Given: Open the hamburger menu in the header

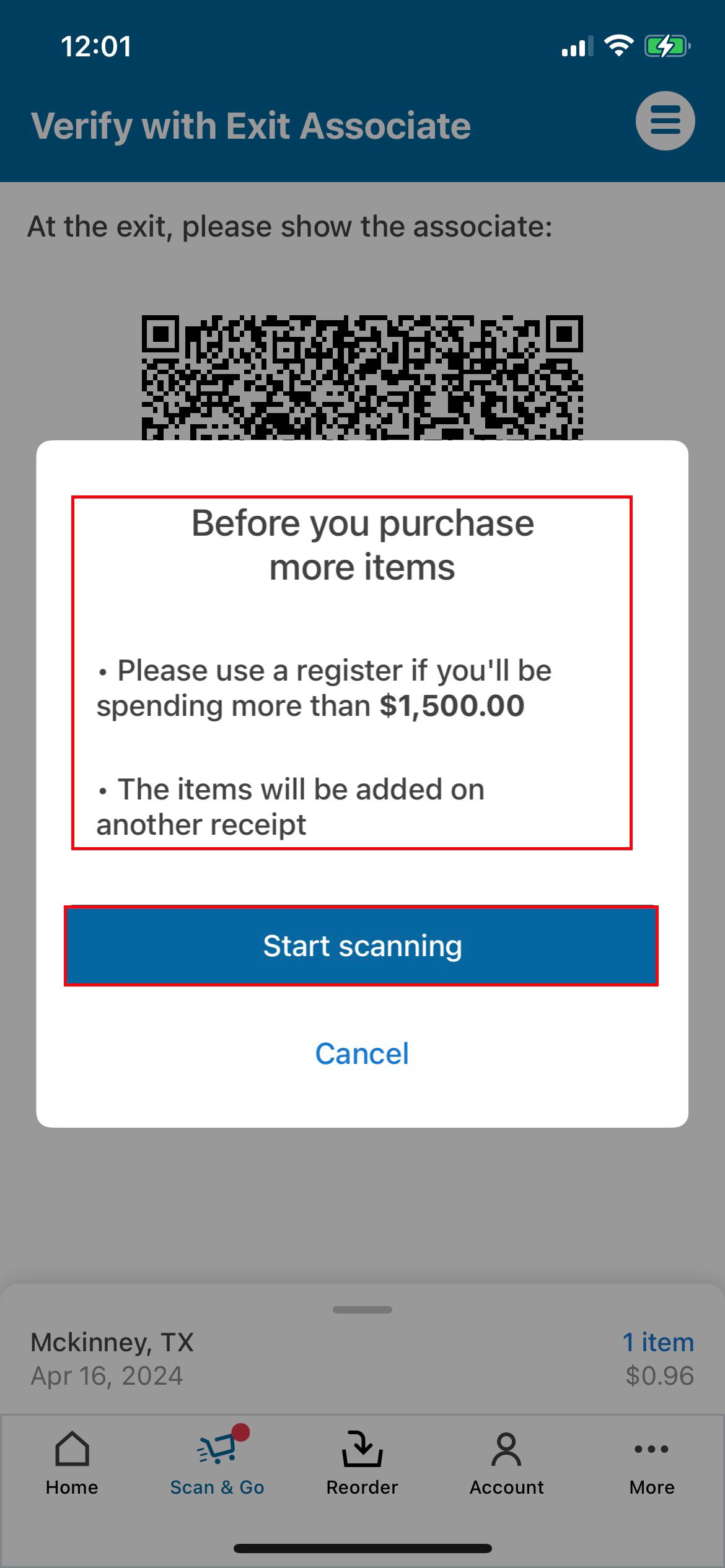Looking at the screenshot, I should 665,121.
